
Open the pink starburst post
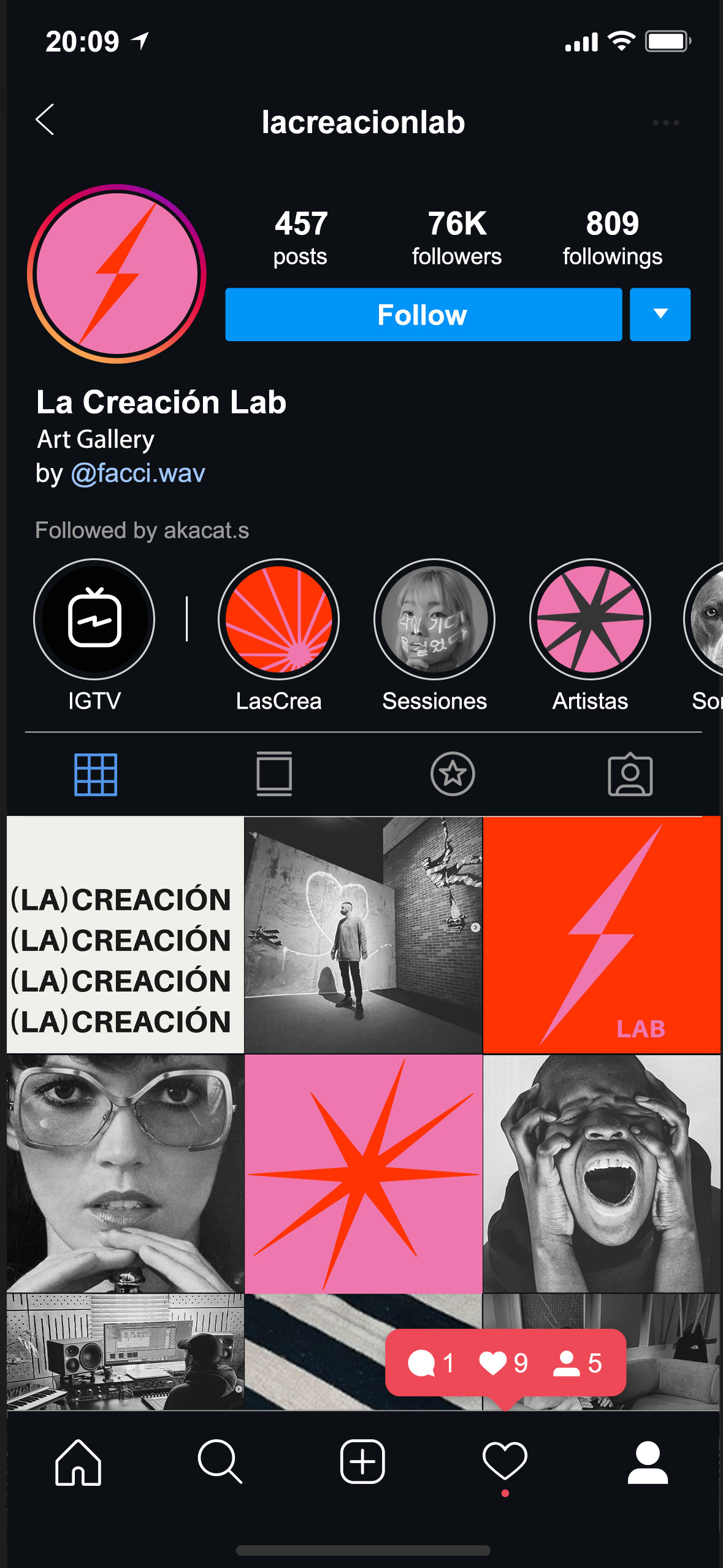364,1174
